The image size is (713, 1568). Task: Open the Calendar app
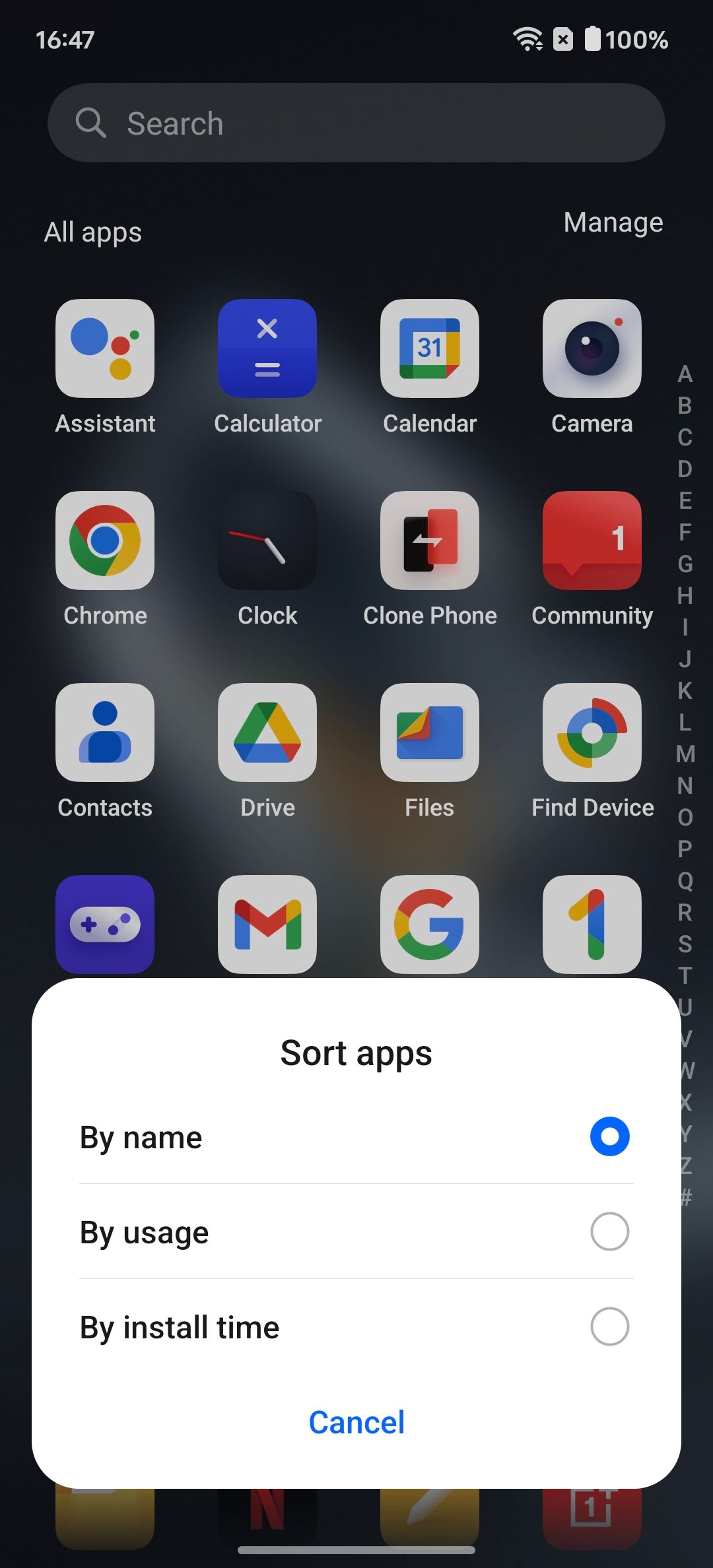430,348
